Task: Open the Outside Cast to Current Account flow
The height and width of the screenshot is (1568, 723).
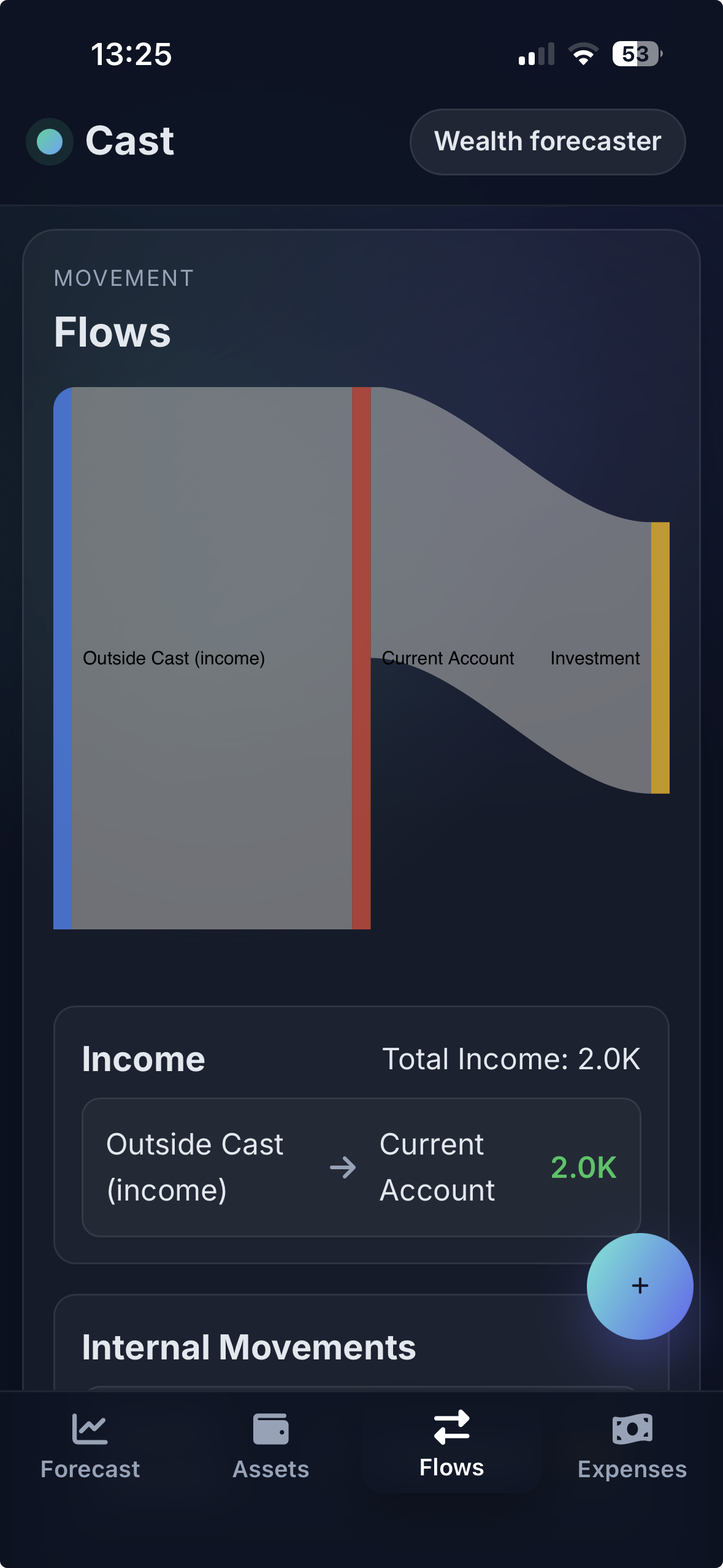Action: pyautogui.click(x=361, y=1167)
